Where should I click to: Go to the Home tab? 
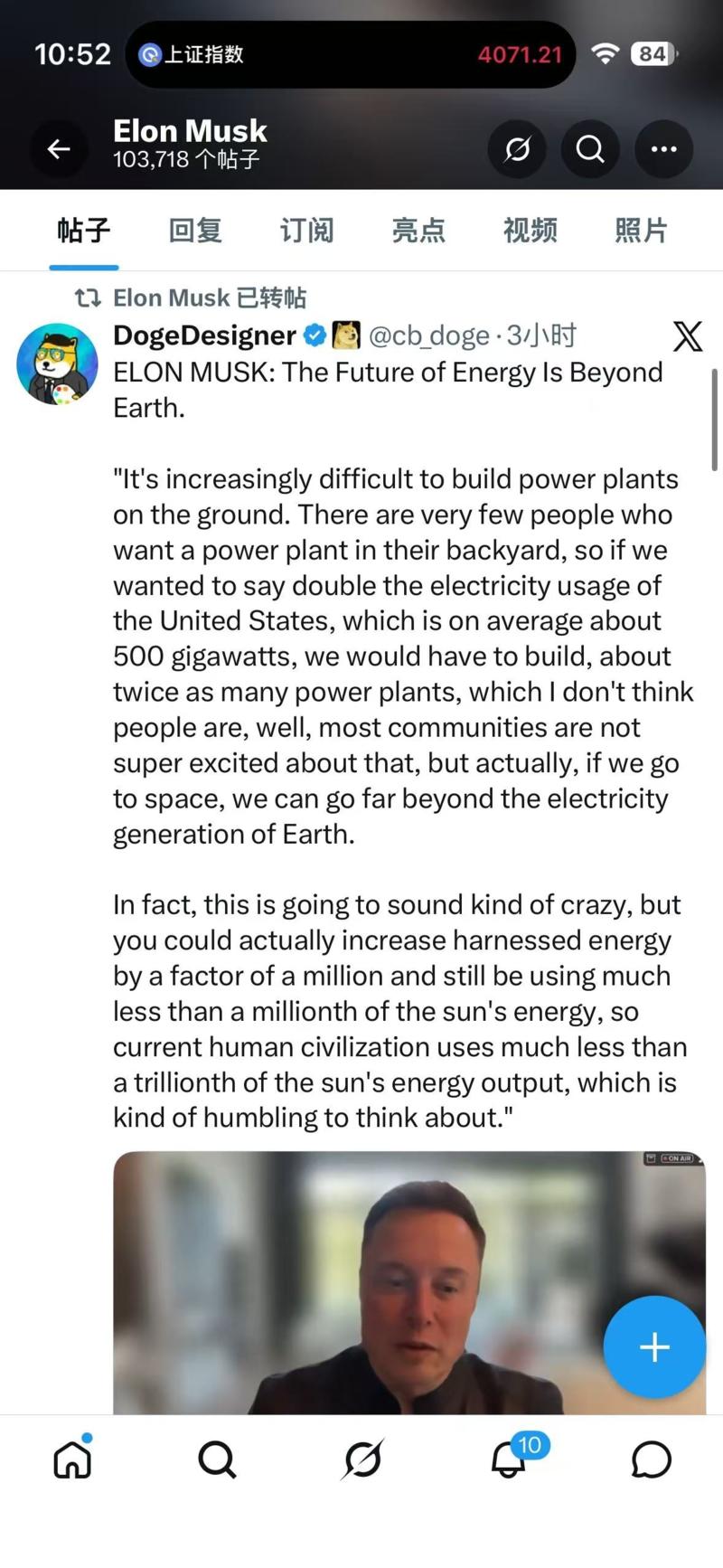pyautogui.click(x=72, y=1458)
